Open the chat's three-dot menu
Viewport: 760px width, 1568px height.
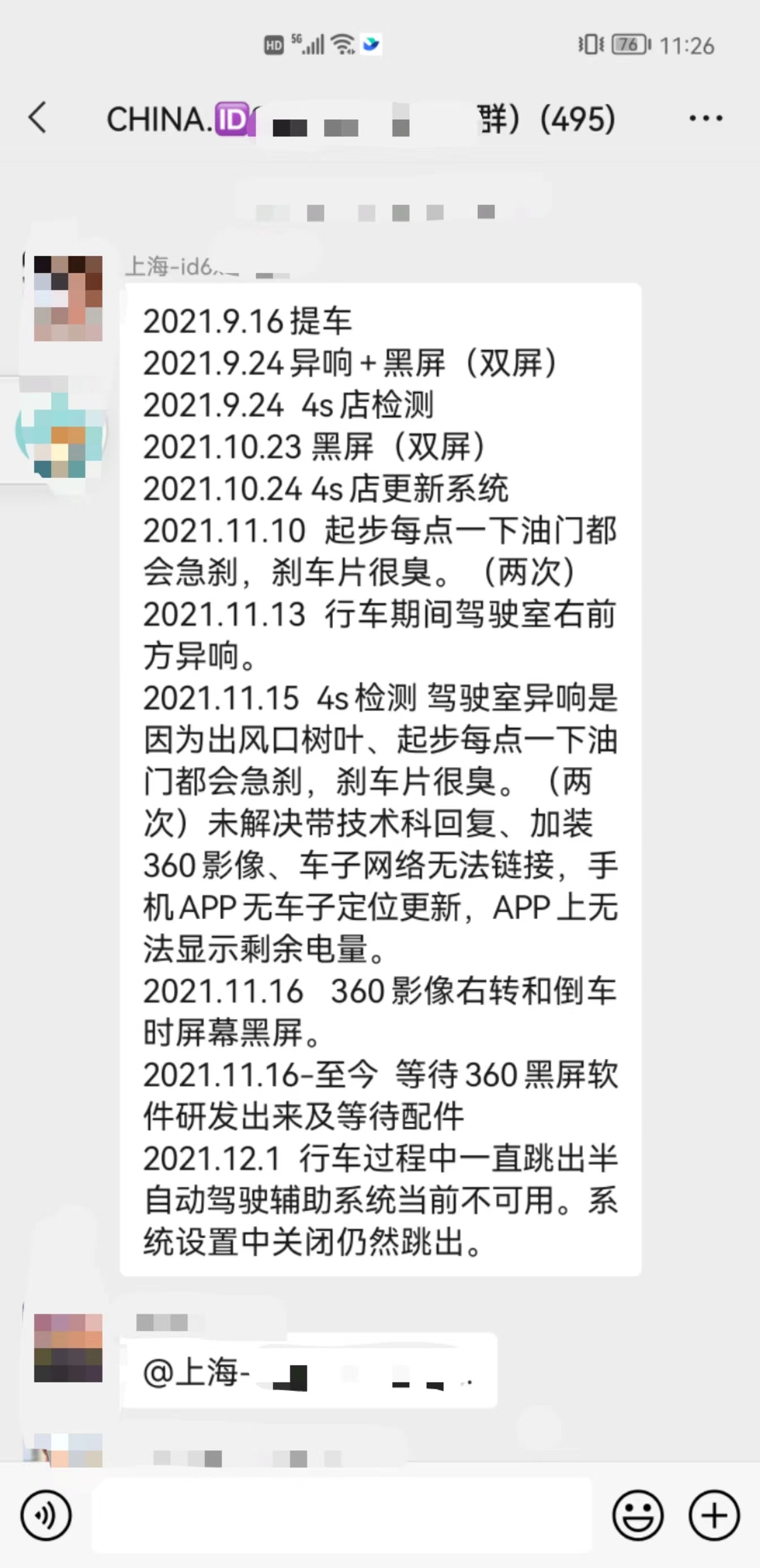point(705,118)
